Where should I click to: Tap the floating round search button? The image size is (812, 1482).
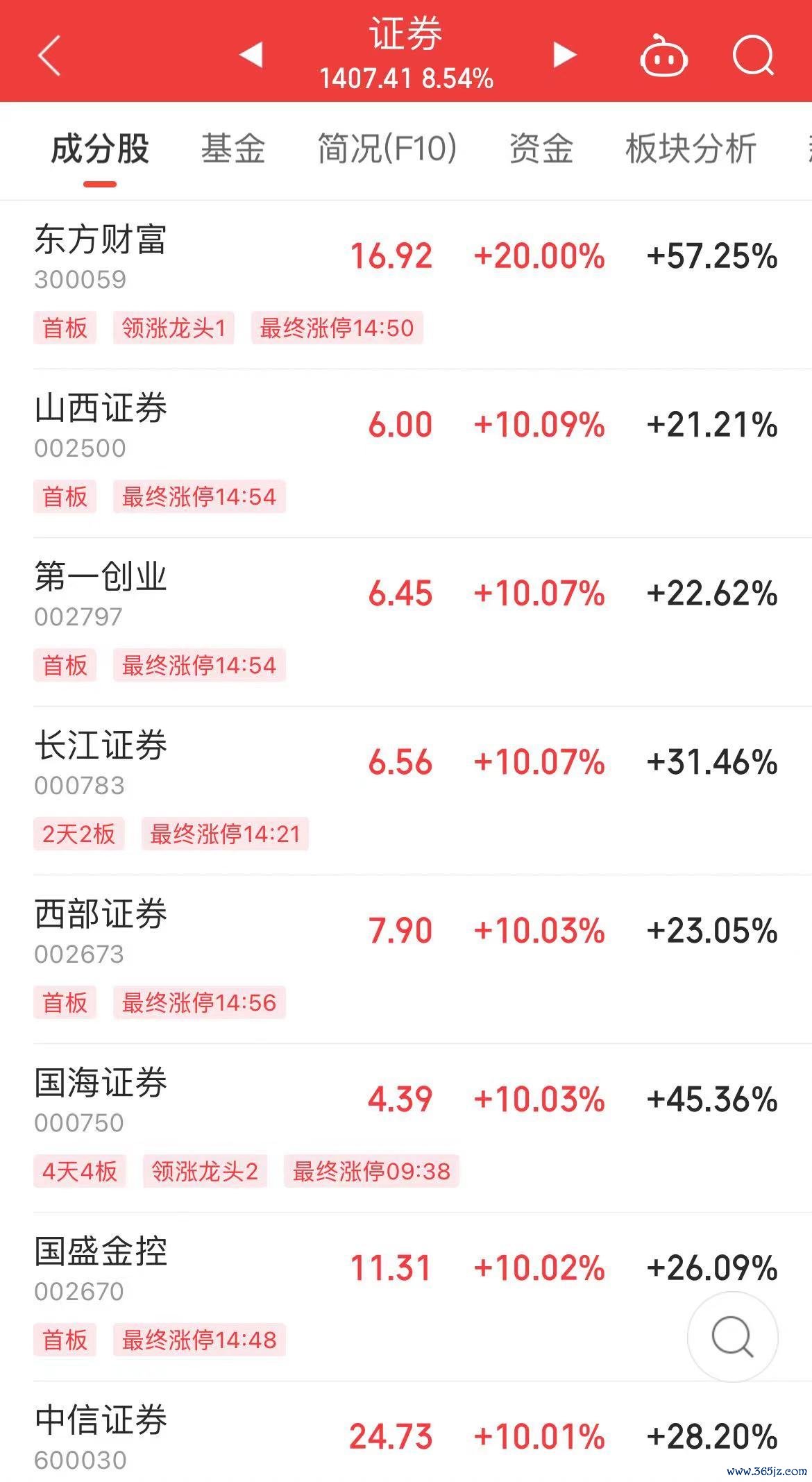pos(732,1336)
